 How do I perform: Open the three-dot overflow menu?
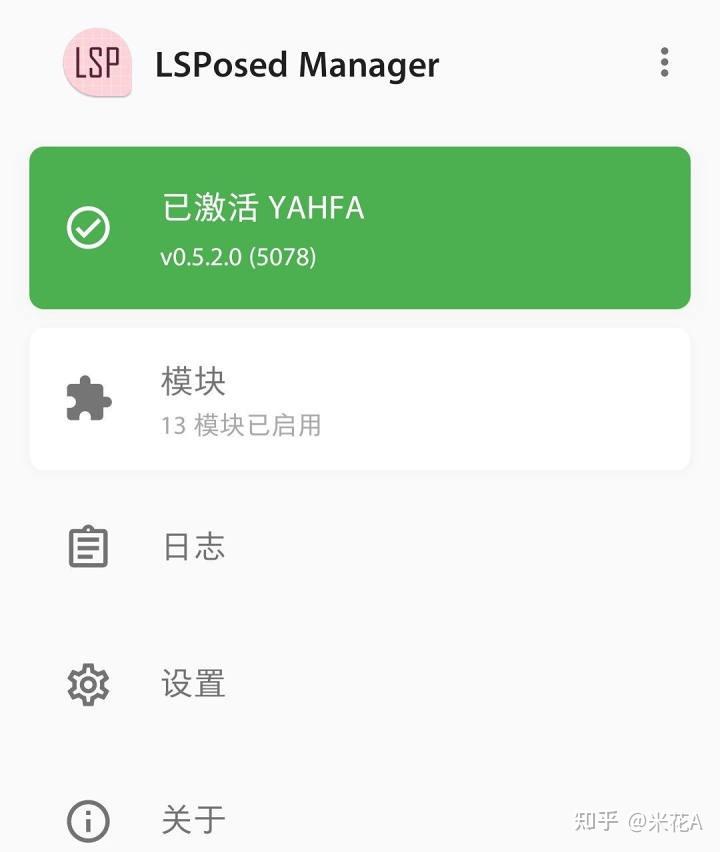[663, 63]
